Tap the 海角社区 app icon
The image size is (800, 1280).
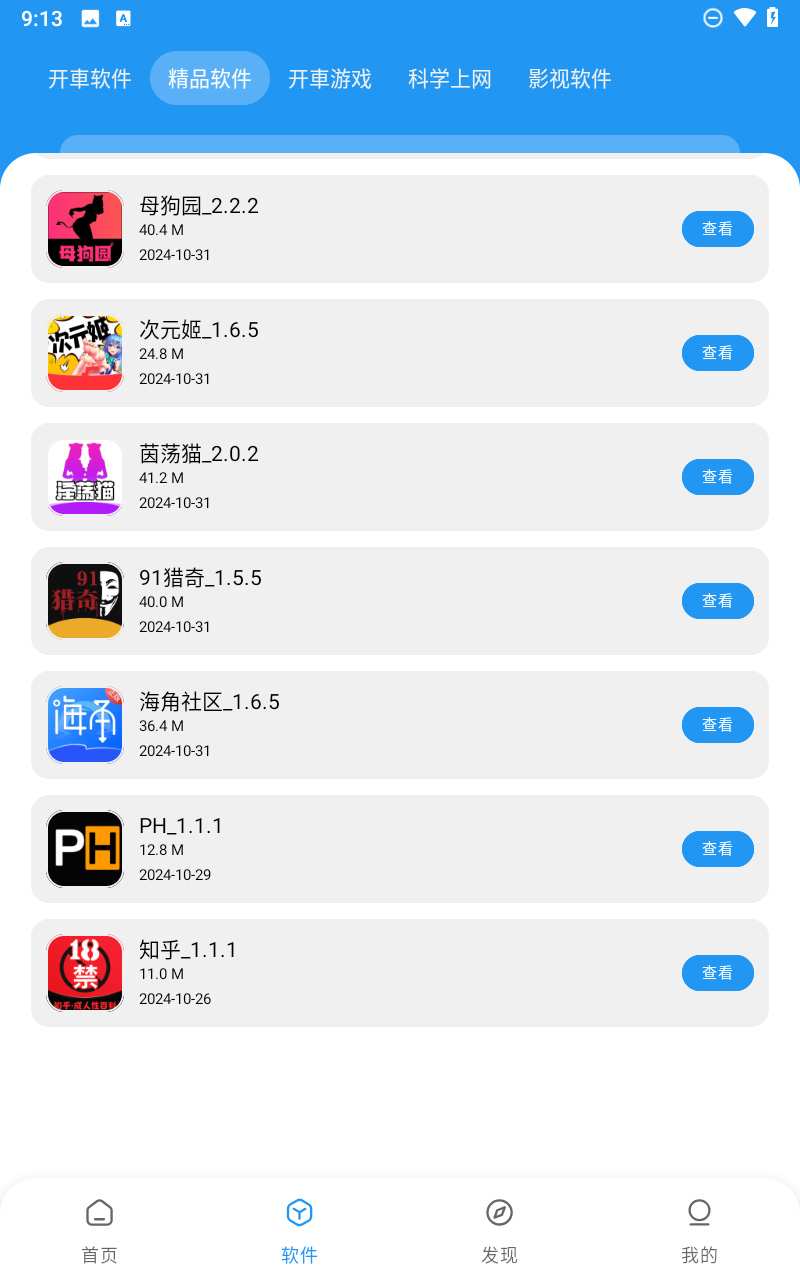coord(85,724)
